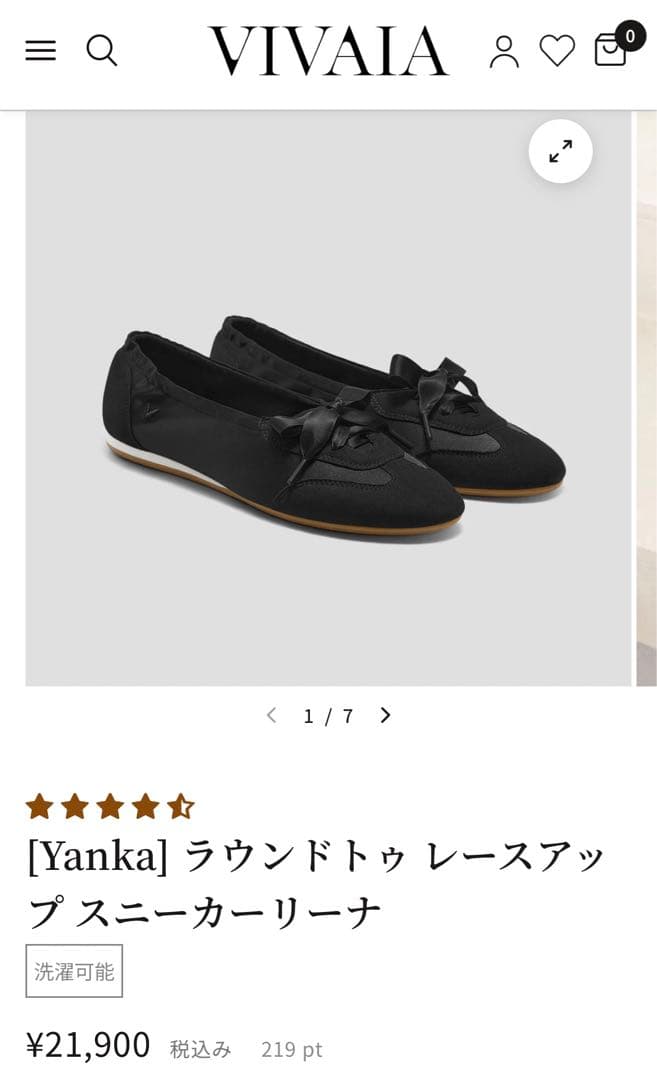Go to the VIVAIA home page
Viewport: 657px width, 1080px height.
tap(328, 51)
